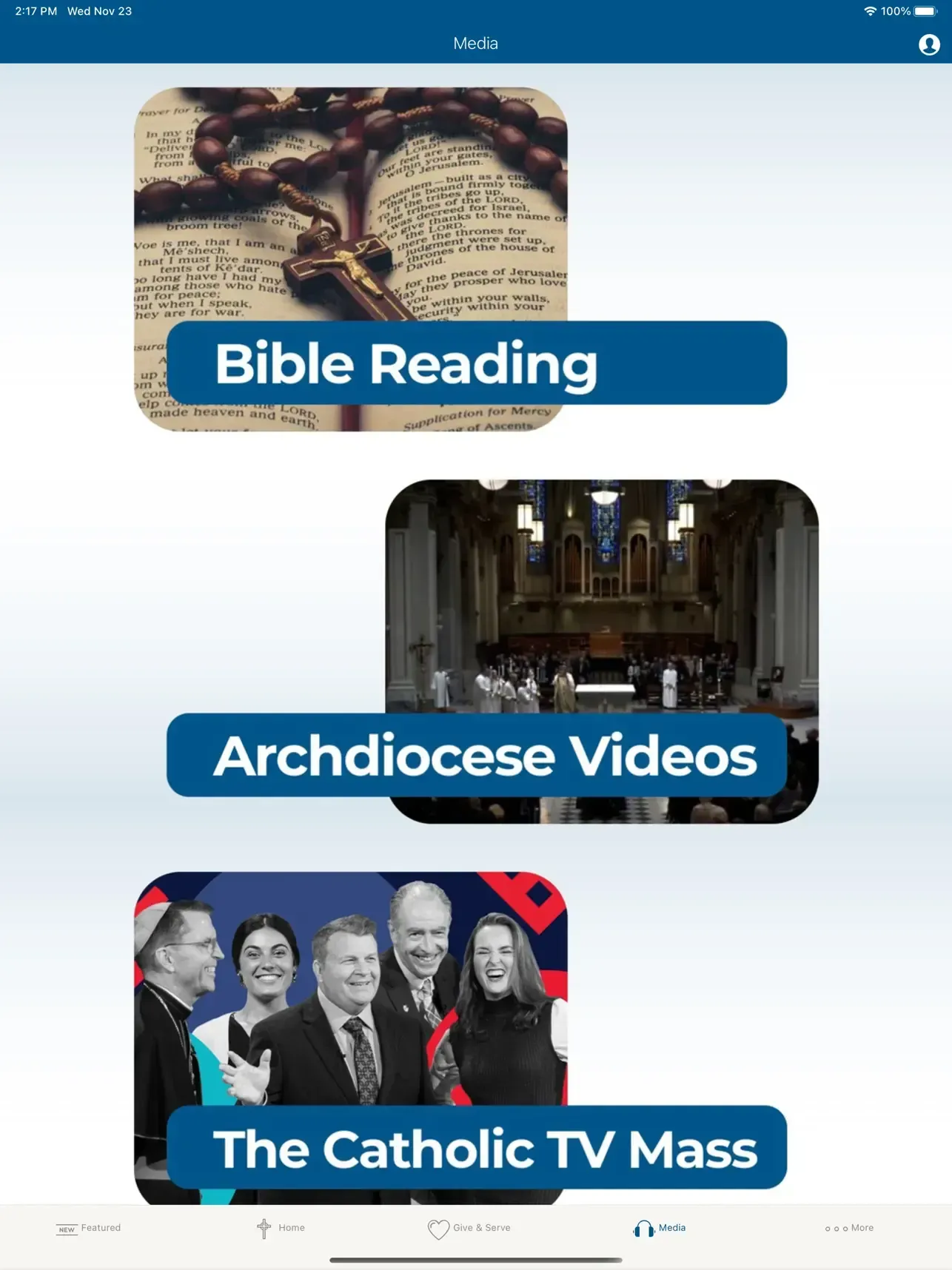952x1270 pixels.
Task: Open the profile icon in the header
Action: click(x=928, y=44)
